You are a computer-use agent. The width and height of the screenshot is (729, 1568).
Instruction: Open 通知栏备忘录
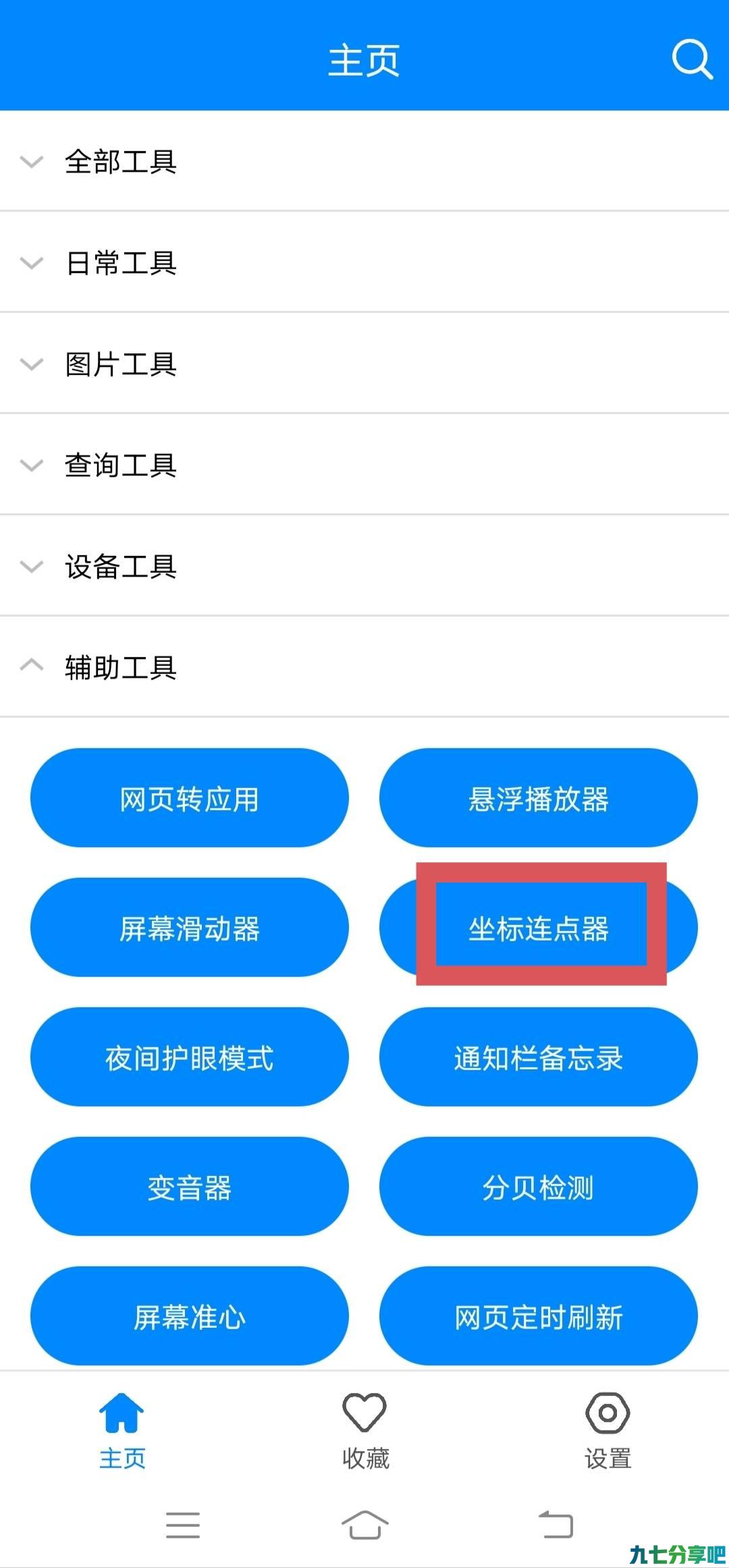point(539,1057)
